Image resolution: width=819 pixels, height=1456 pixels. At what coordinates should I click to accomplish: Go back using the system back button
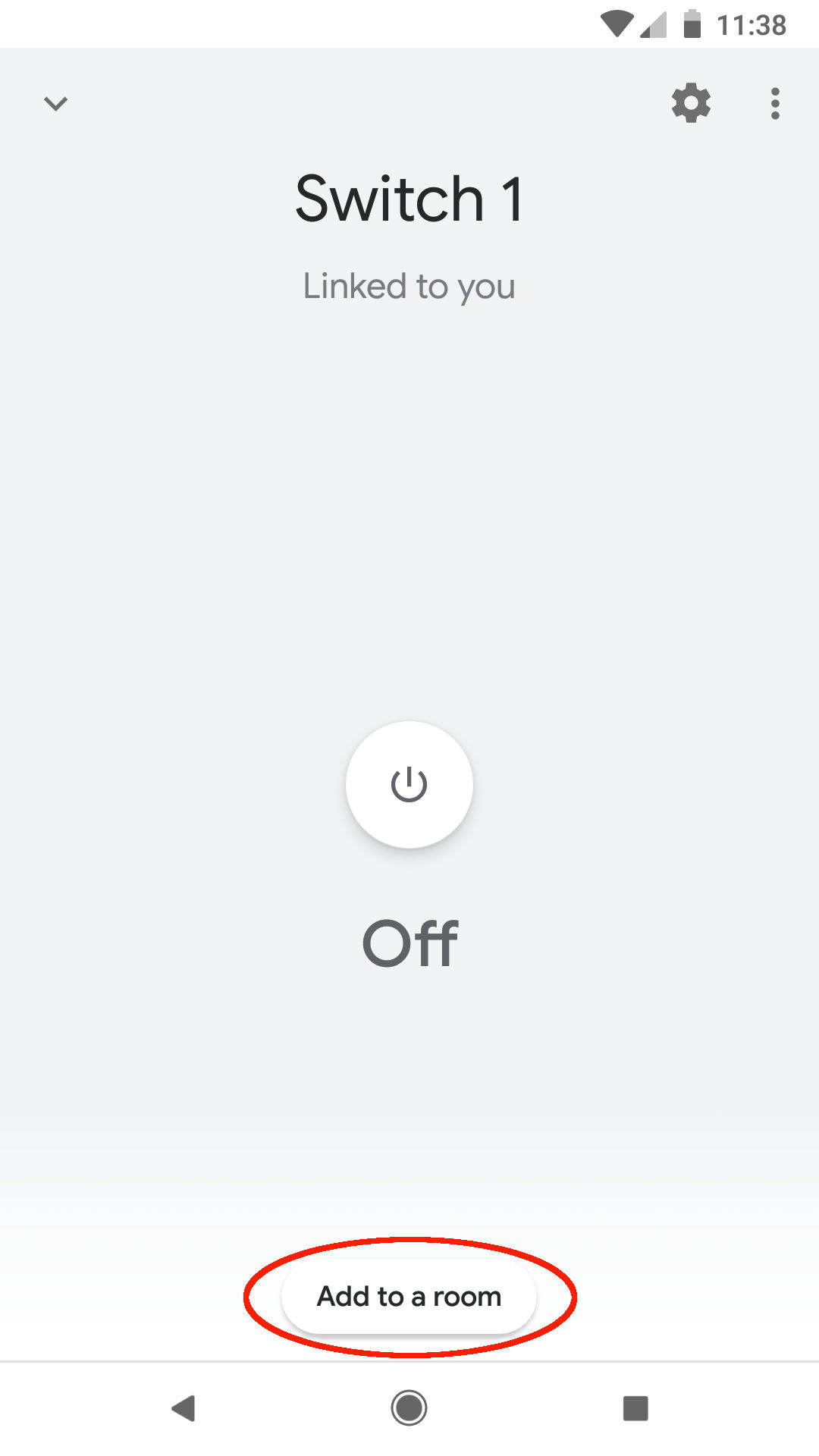(x=184, y=1408)
